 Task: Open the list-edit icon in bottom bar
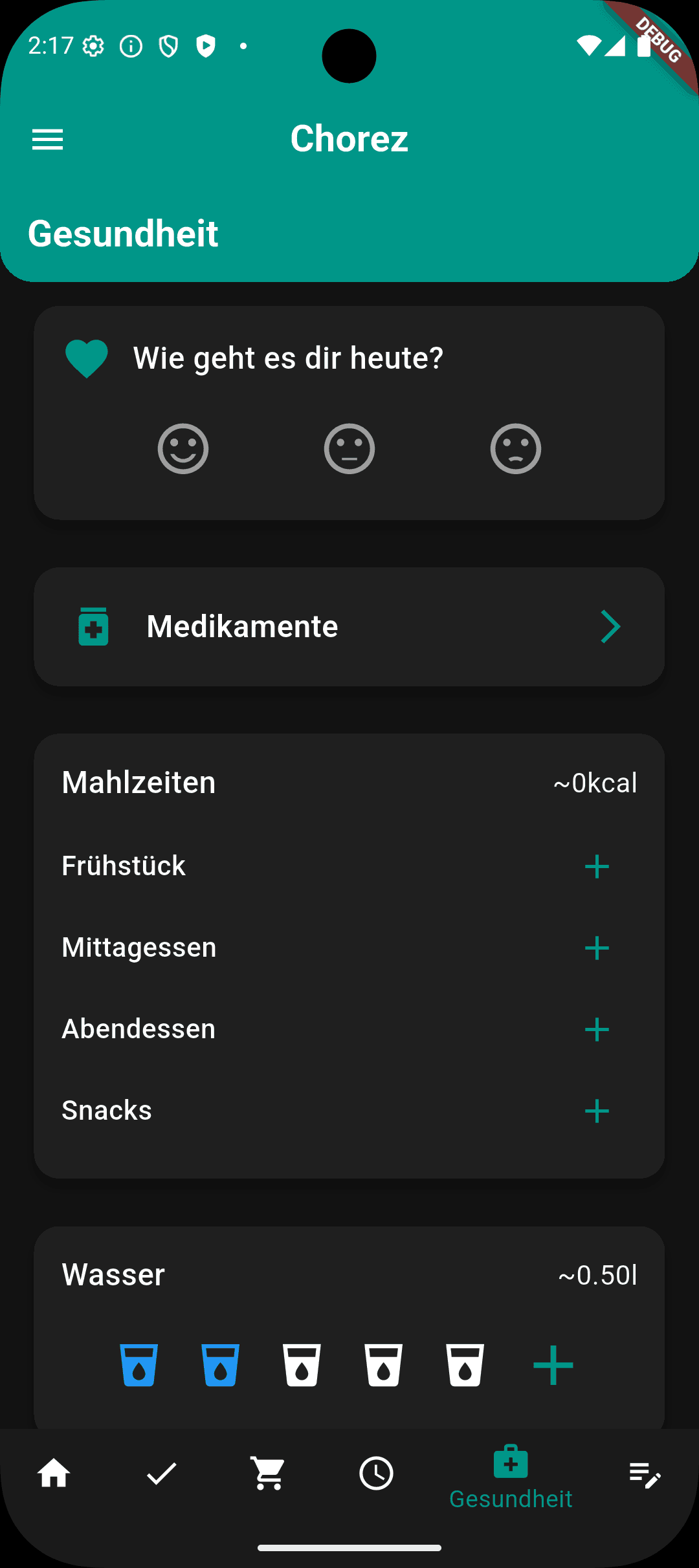(x=645, y=1475)
